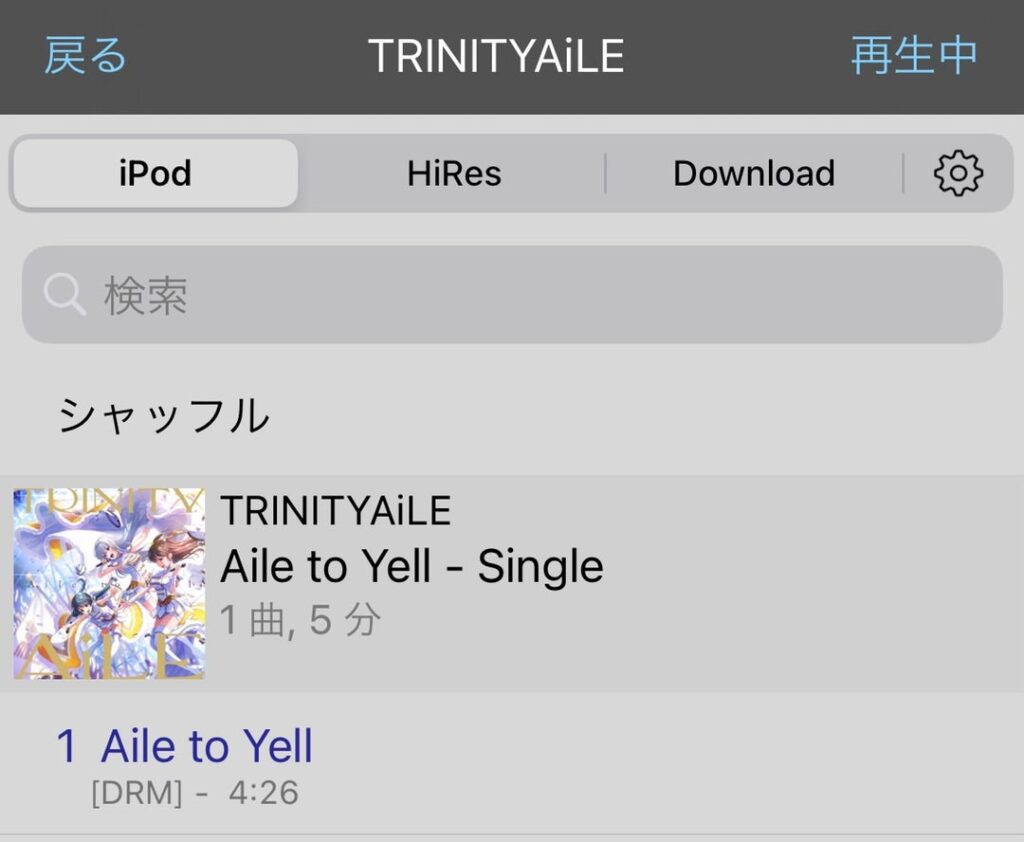Screen dimensions: 1024x842
Task: Go back with the 戻る button
Action: [x=85, y=56]
